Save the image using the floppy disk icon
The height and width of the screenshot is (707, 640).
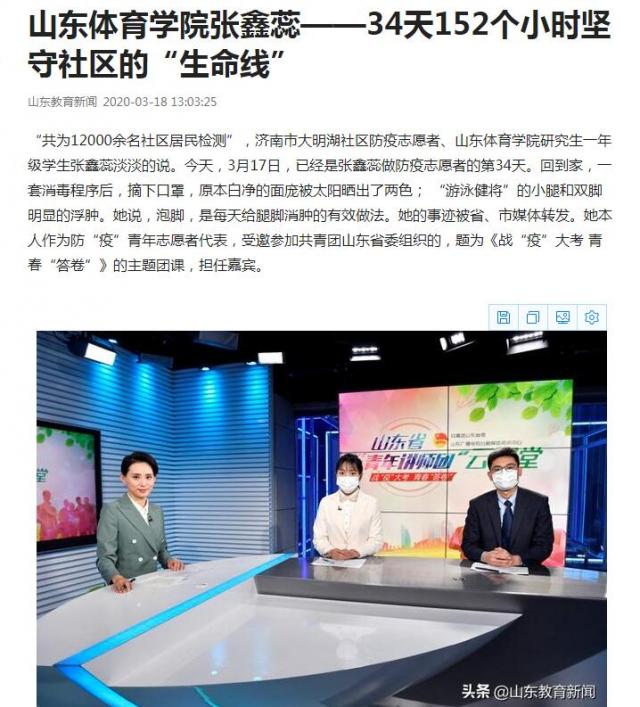click(x=504, y=317)
